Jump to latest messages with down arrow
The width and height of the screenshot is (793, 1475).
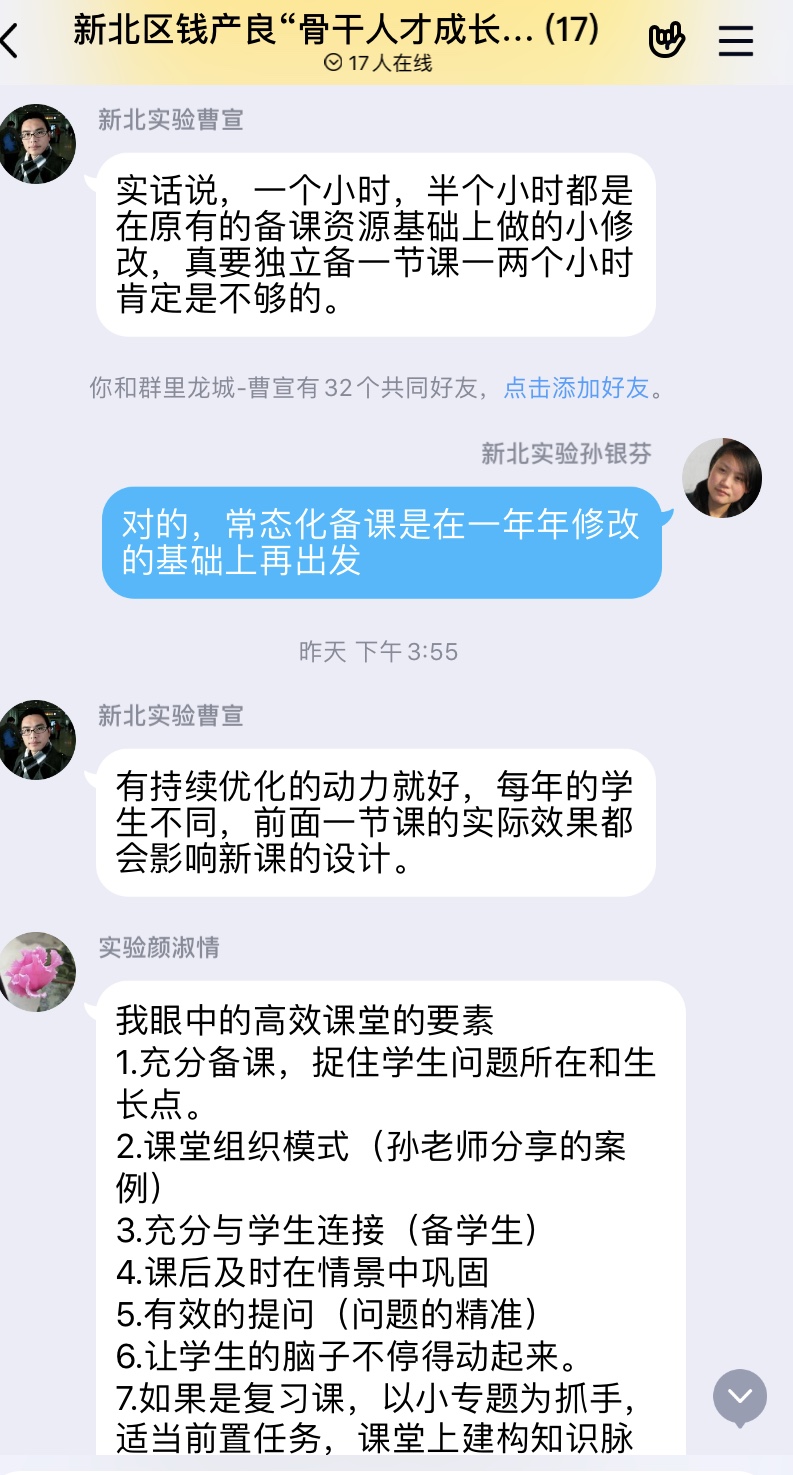click(x=740, y=1397)
